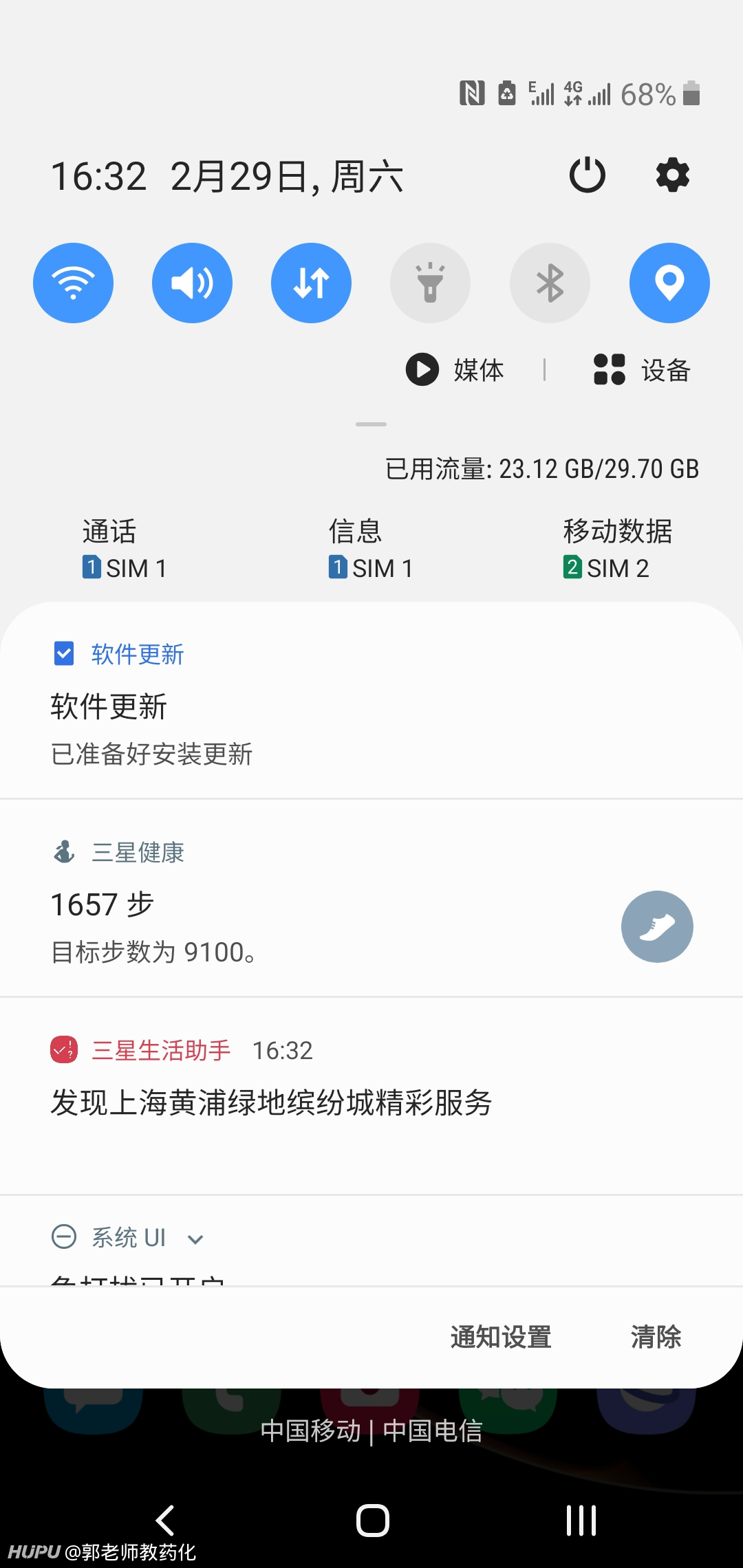Change the 信息 SIM selection
The height and width of the screenshot is (1568, 743).
pyautogui.click(x=370, y=549)
